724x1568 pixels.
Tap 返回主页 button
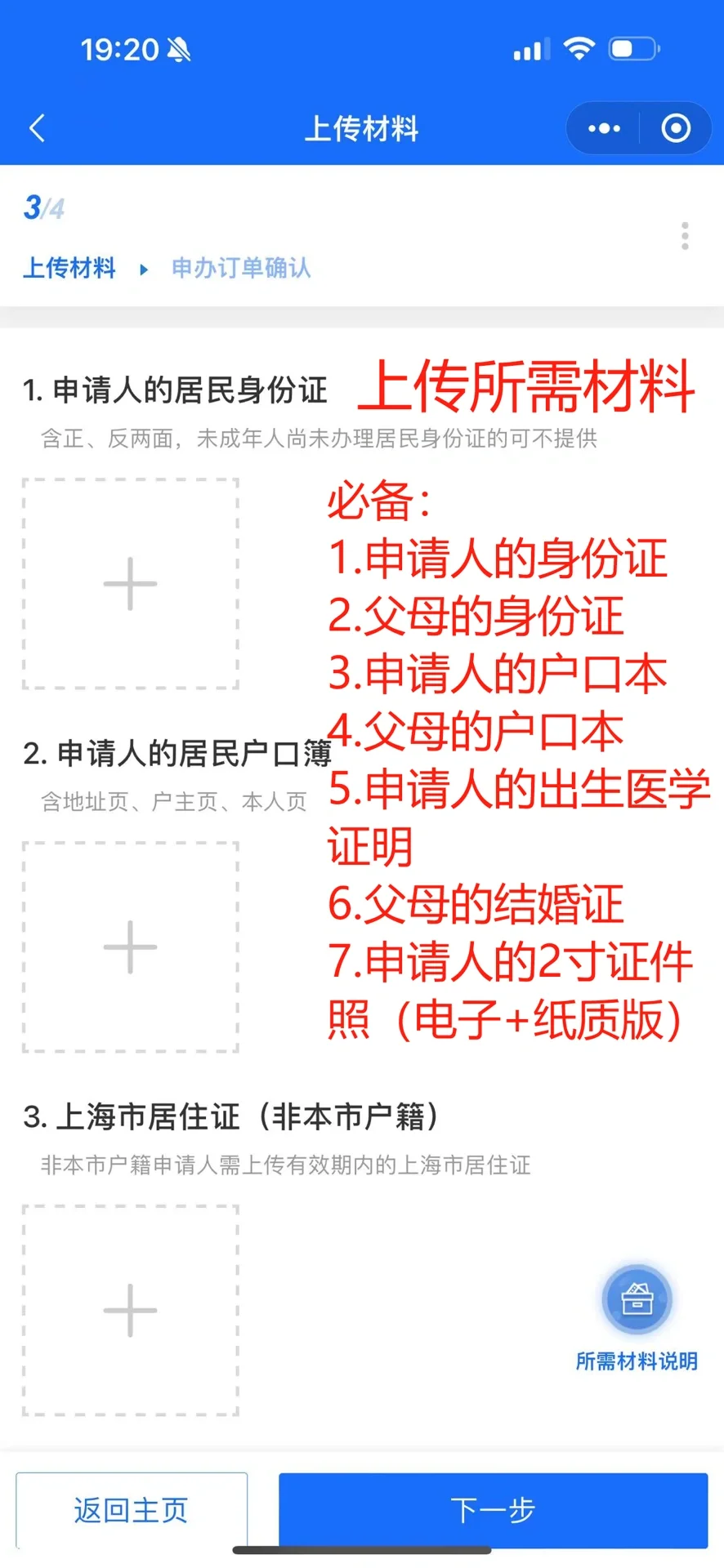[132, 1510]
